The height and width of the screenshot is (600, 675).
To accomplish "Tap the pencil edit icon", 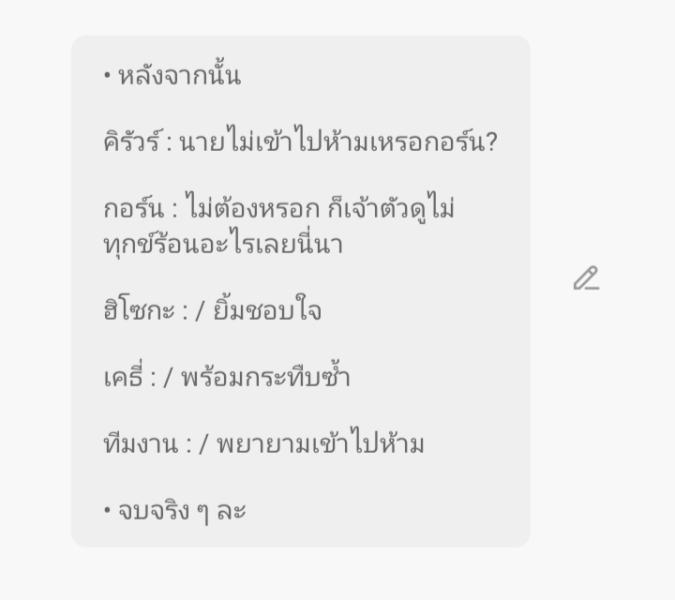I will 586,279.
